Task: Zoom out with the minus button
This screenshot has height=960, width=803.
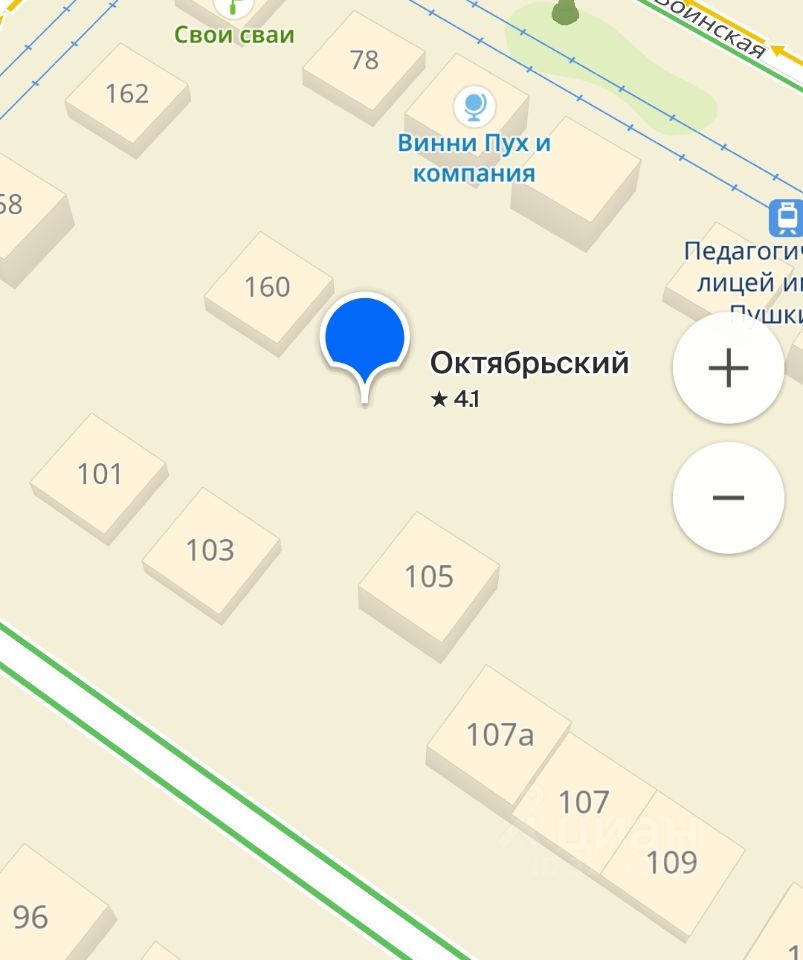Action: [728, 497]
